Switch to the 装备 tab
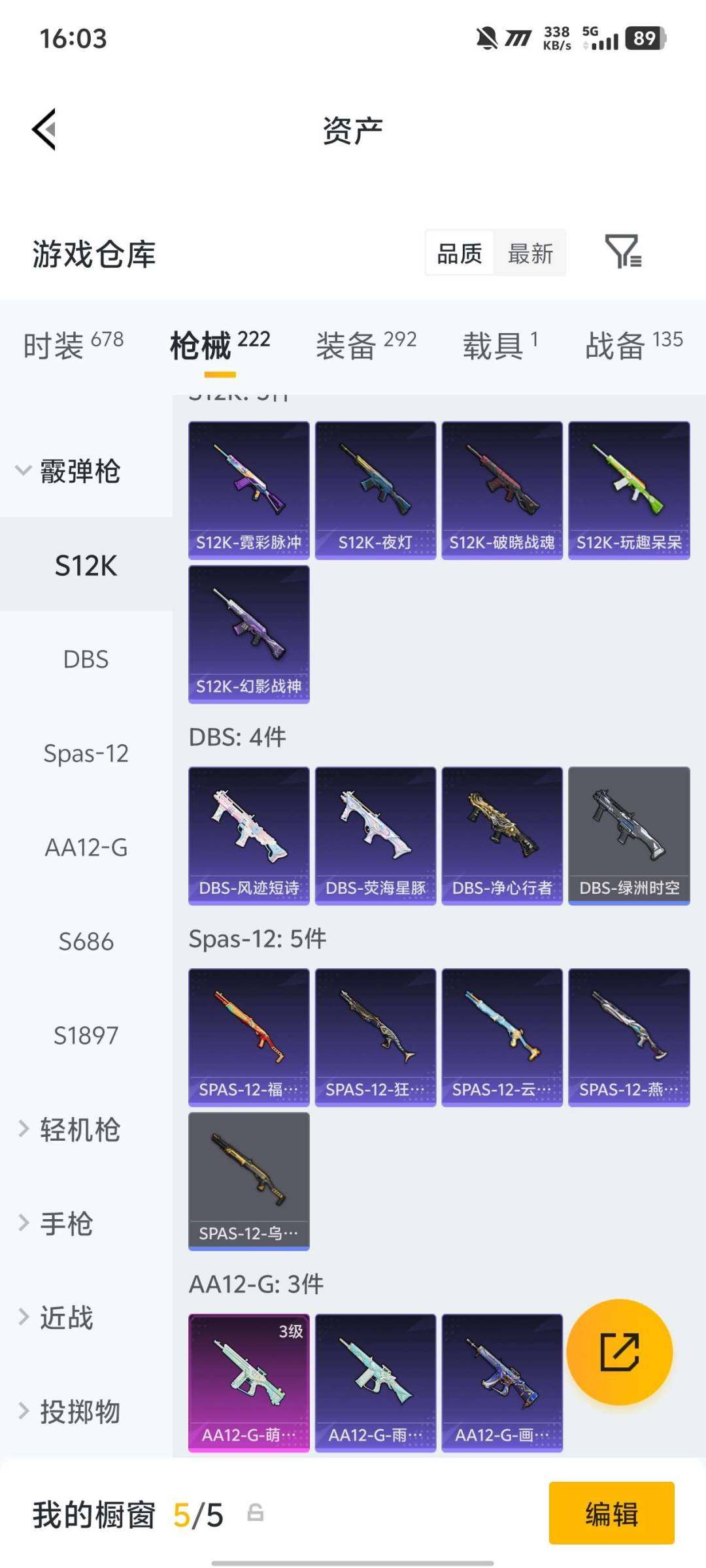This screenshot has height=1568, width=706. (x=365, y=344)
